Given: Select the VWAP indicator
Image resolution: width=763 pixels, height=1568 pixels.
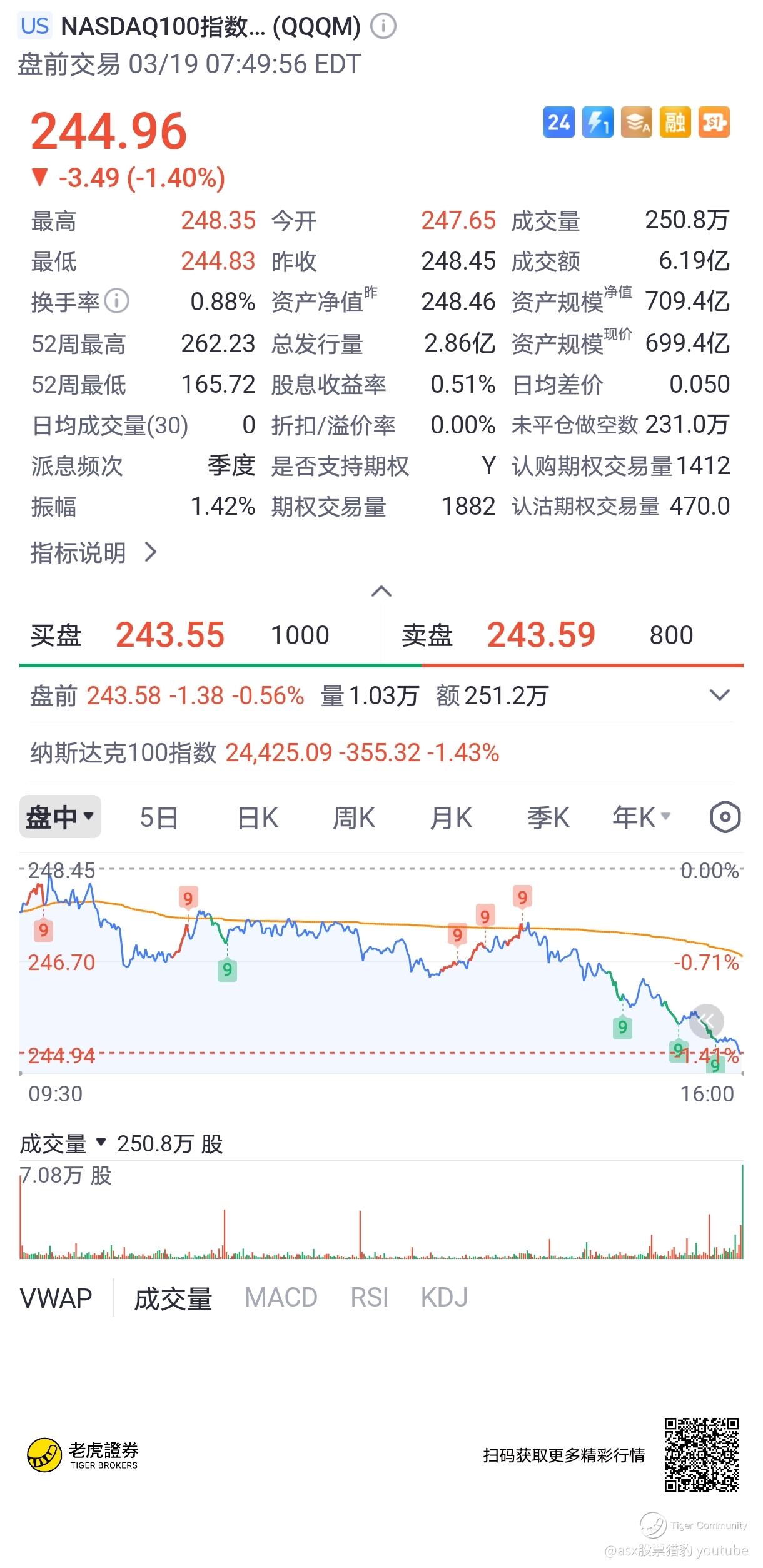Looking at the screenshot, I should click(56, 1299).
